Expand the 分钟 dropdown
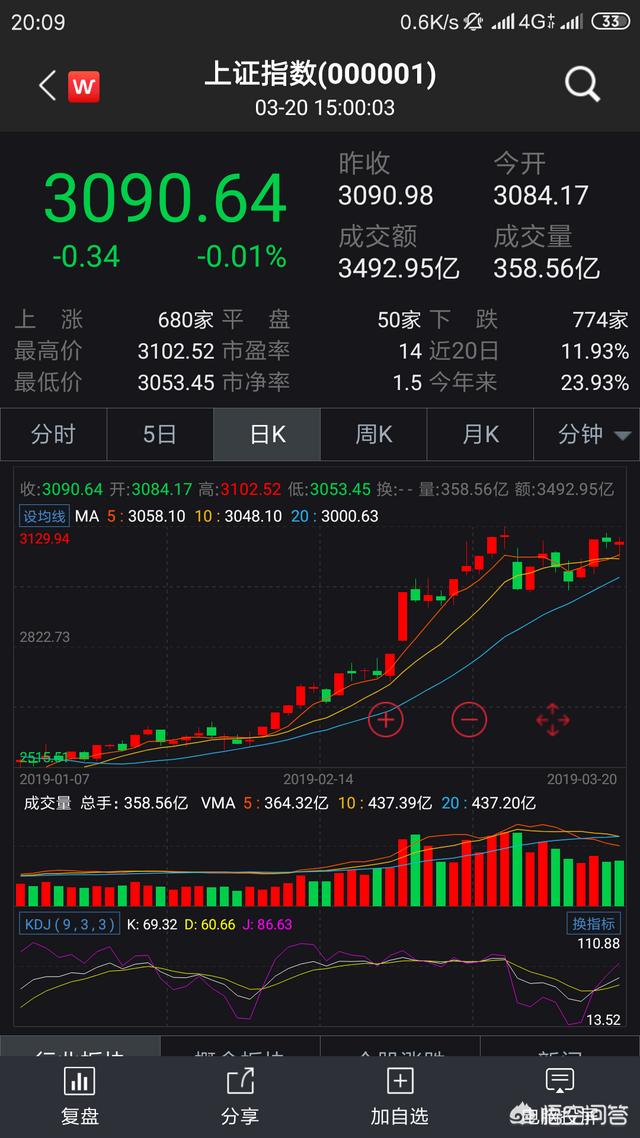640x1138 pixels. pyautogui.click(x=587, y=434)
